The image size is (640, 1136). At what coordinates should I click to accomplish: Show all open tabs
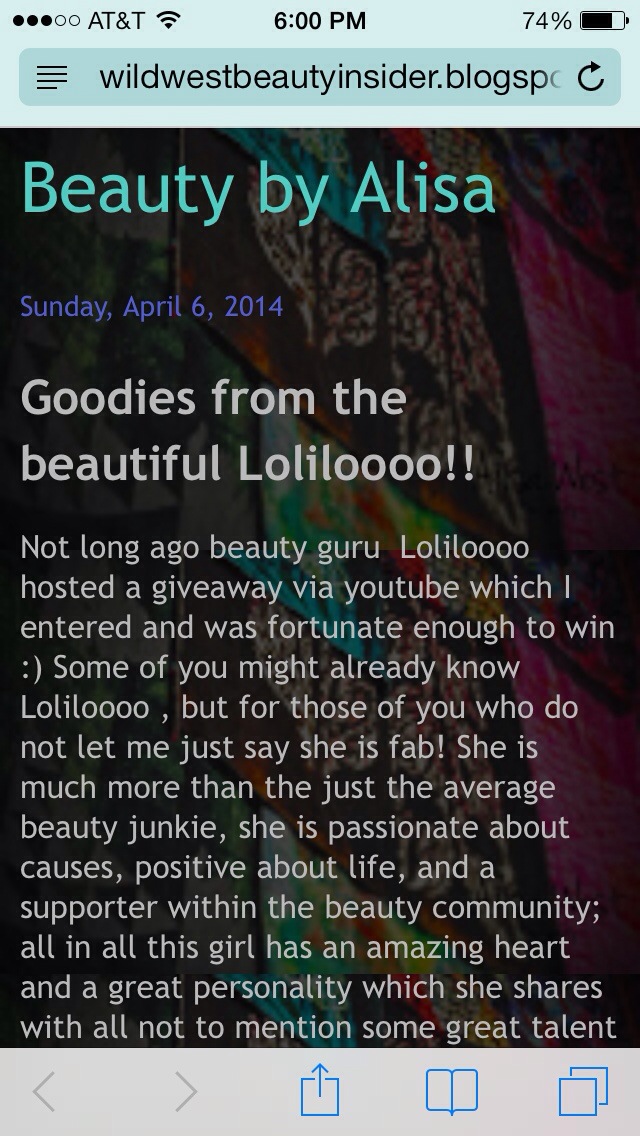click(x=583, y=1092)
